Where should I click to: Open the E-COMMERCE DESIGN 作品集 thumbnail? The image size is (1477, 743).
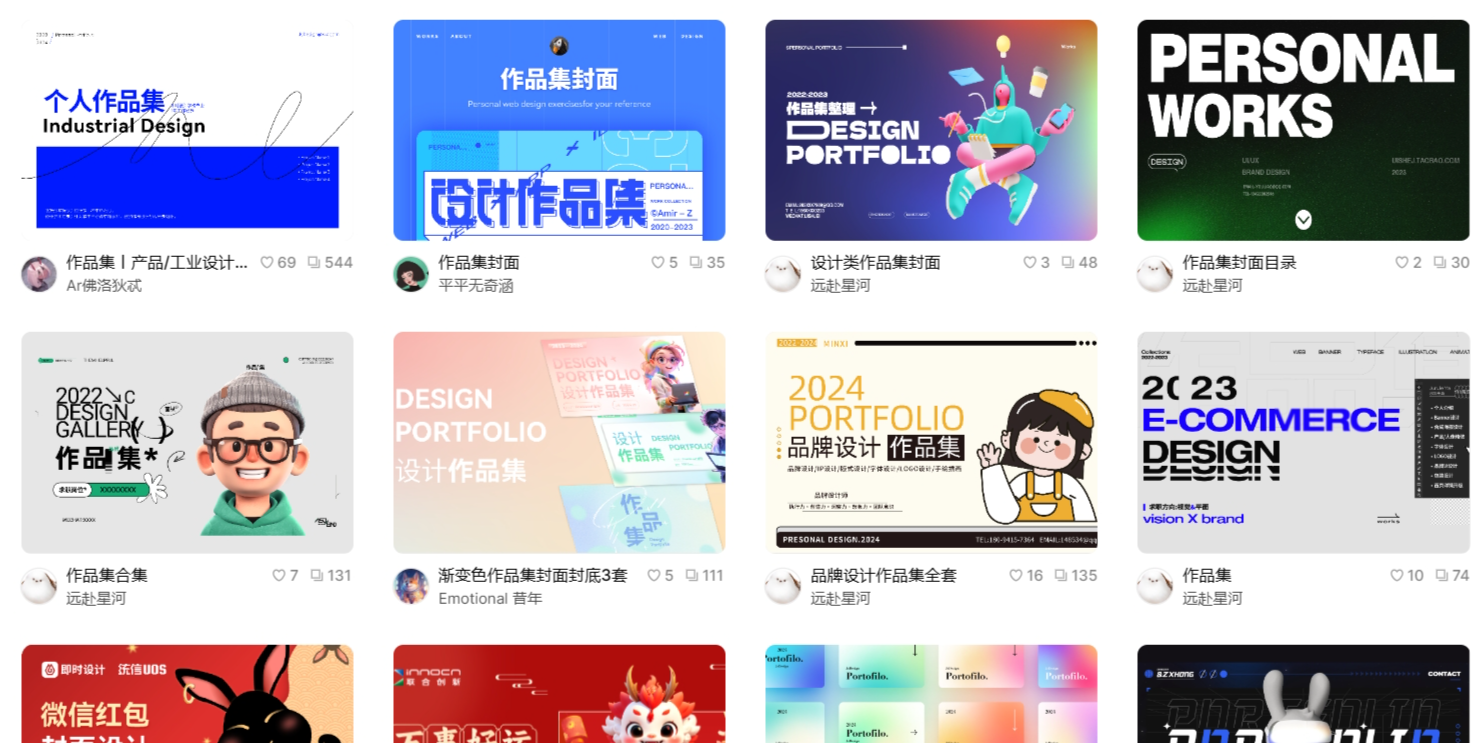(x=1303, y=442)
